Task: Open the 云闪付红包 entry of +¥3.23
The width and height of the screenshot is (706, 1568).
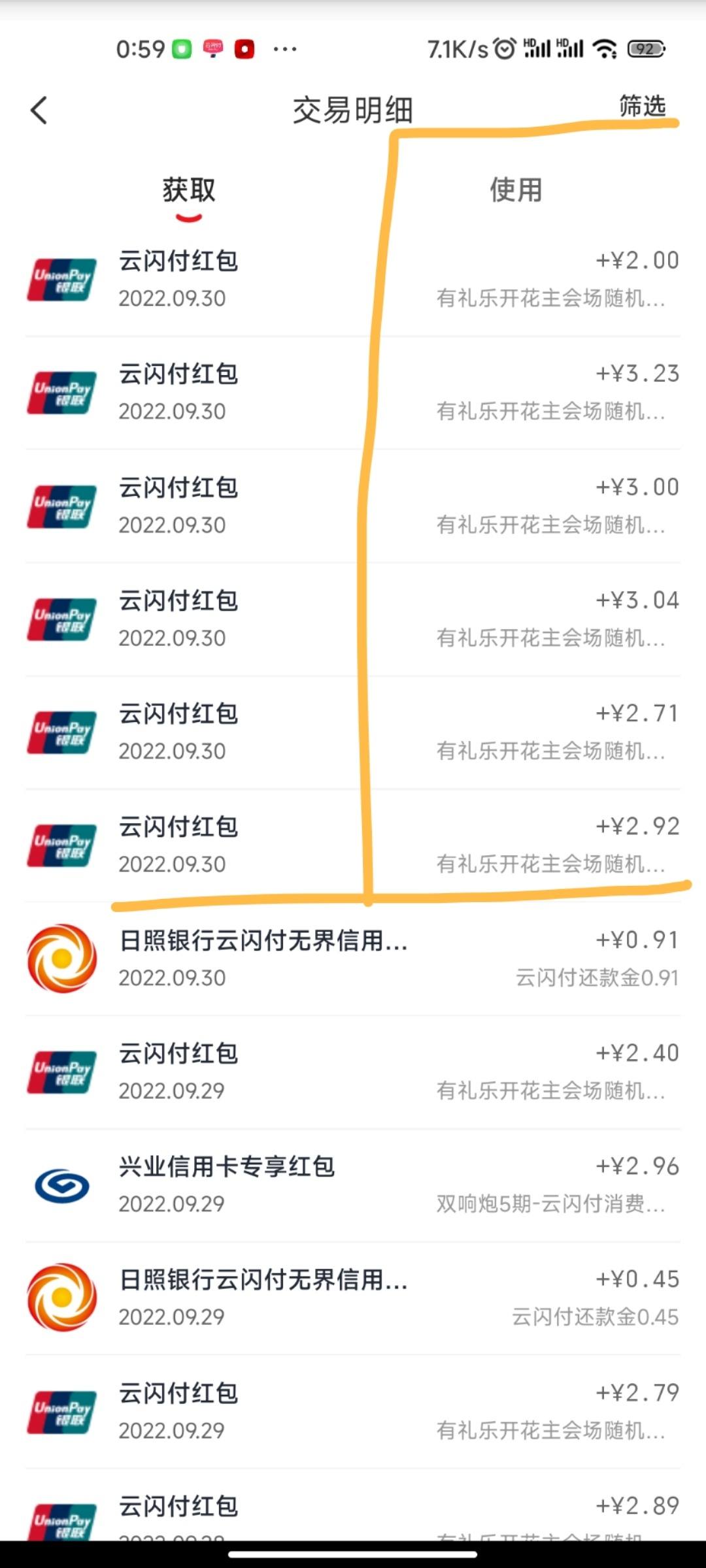Action: click(353, 393)
